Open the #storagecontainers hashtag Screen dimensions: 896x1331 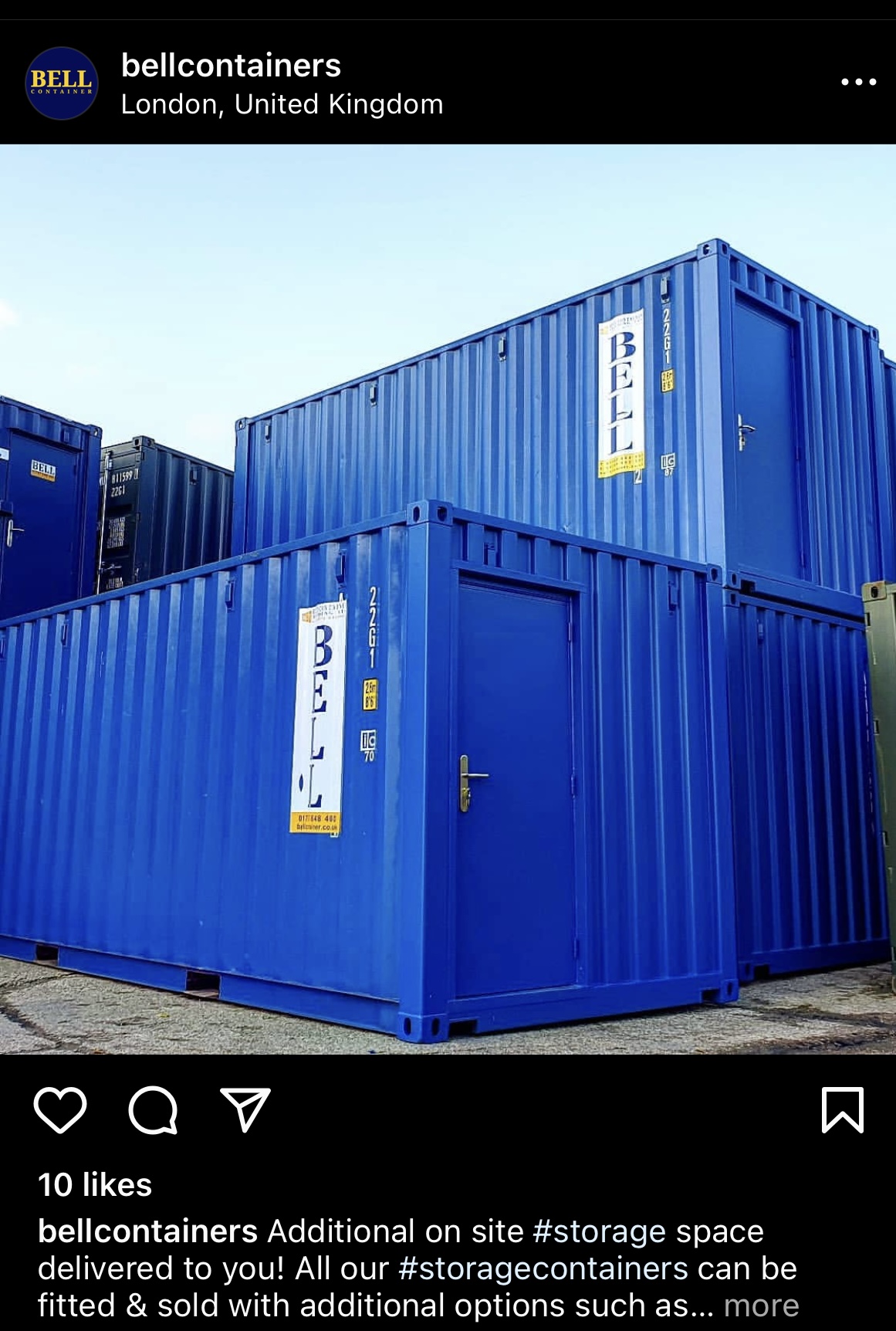[543, 1268]
